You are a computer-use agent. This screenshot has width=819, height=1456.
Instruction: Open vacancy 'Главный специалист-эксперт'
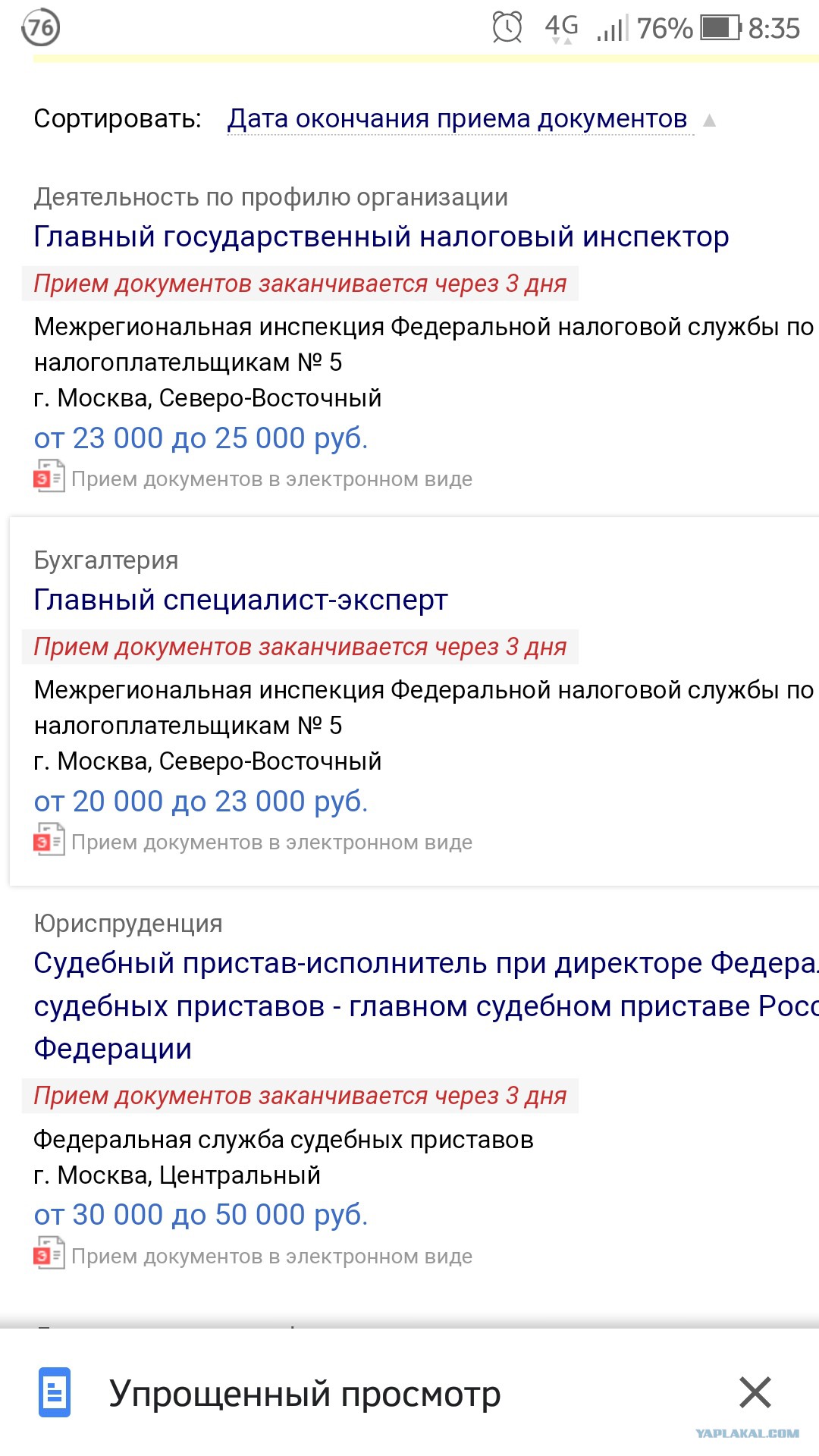pyautogui.click(x=240, y=600)
